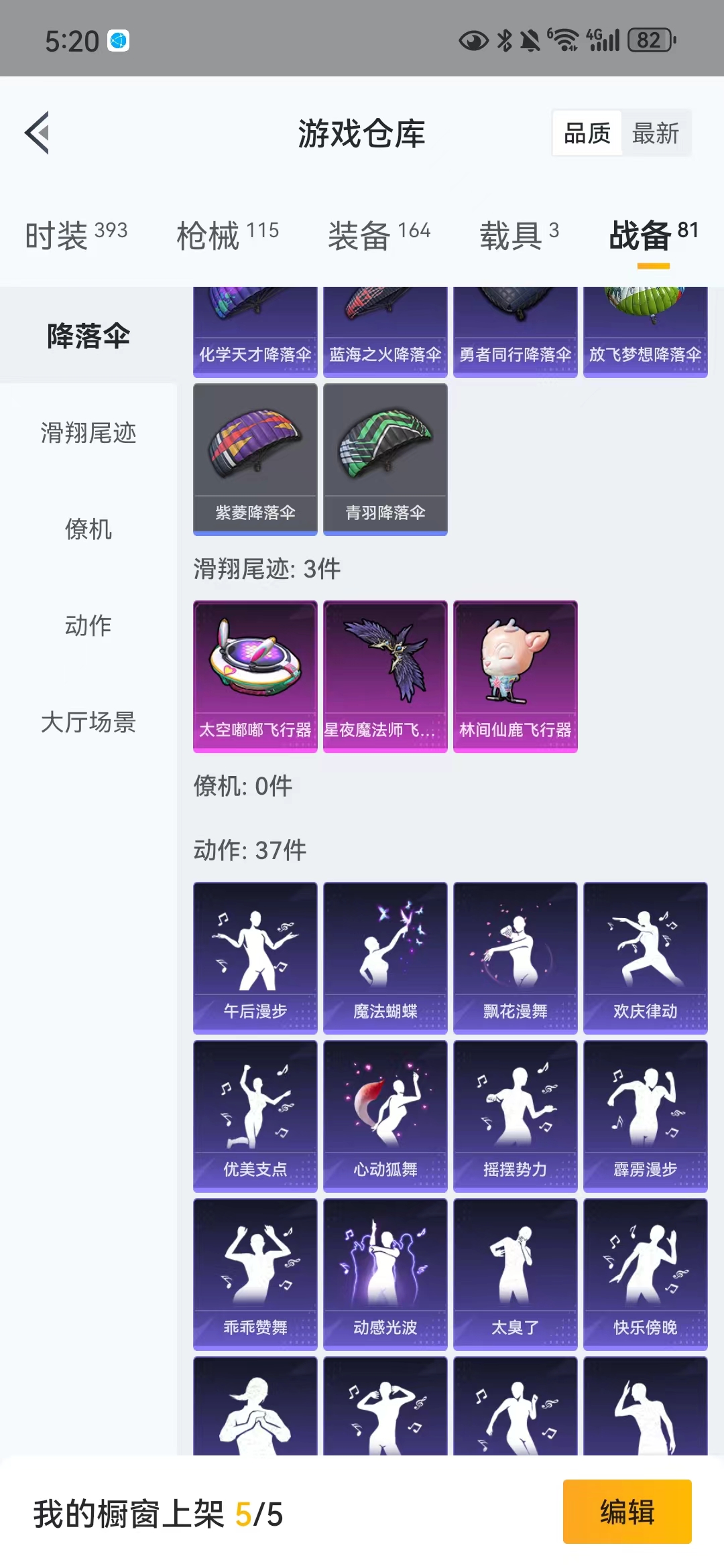The width and height of the screenshot is (724, 1568).
Task: Open the 心动狐舞 emote
Action: click(385, 1116)
